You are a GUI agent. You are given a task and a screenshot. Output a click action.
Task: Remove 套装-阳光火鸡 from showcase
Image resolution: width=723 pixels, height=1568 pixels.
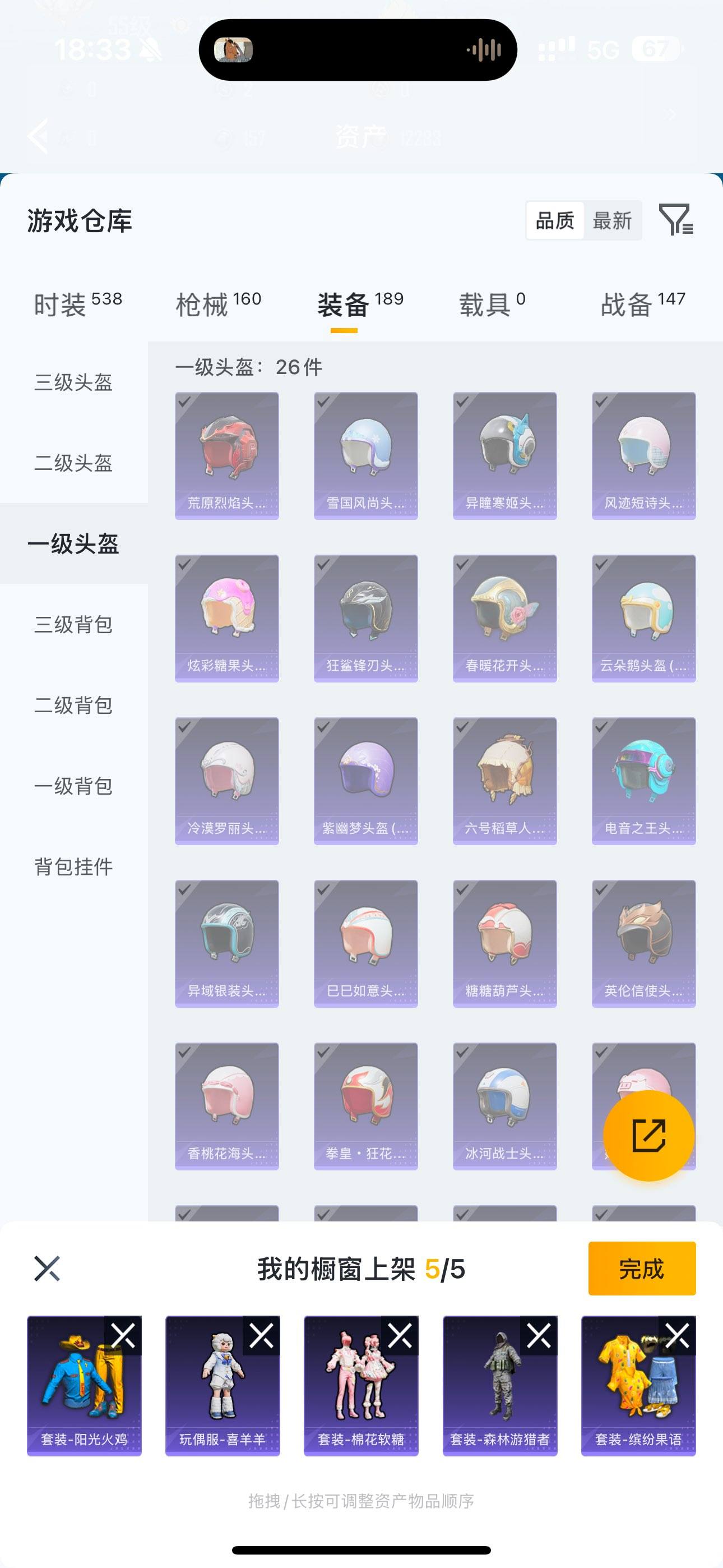pos(123,1336)
